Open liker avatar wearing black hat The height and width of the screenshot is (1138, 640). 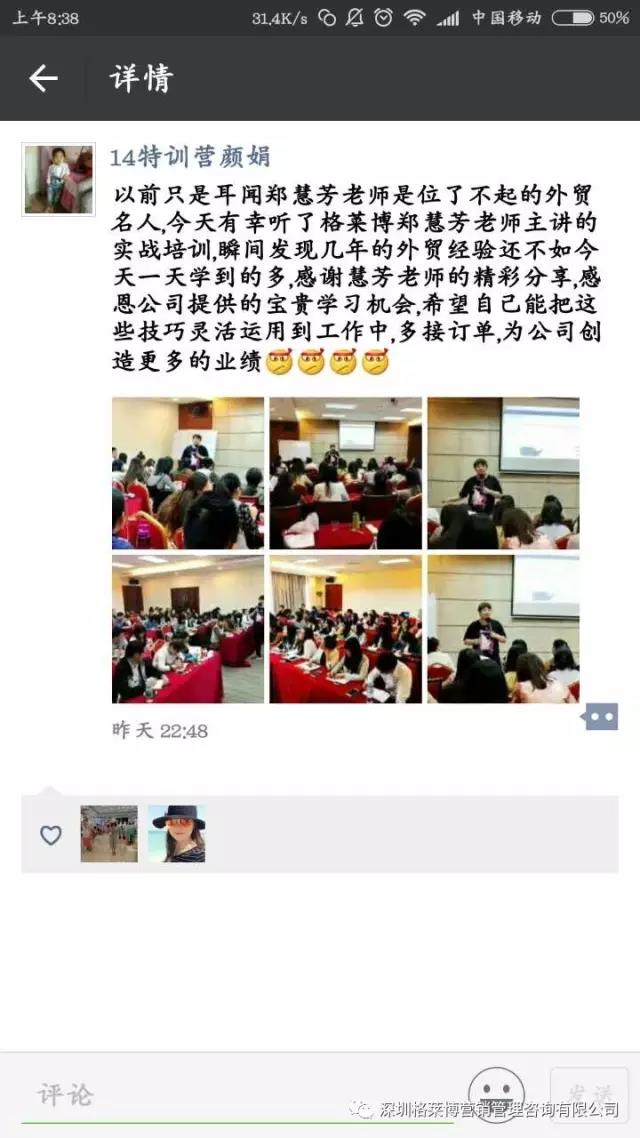click(x=177, y=834)
